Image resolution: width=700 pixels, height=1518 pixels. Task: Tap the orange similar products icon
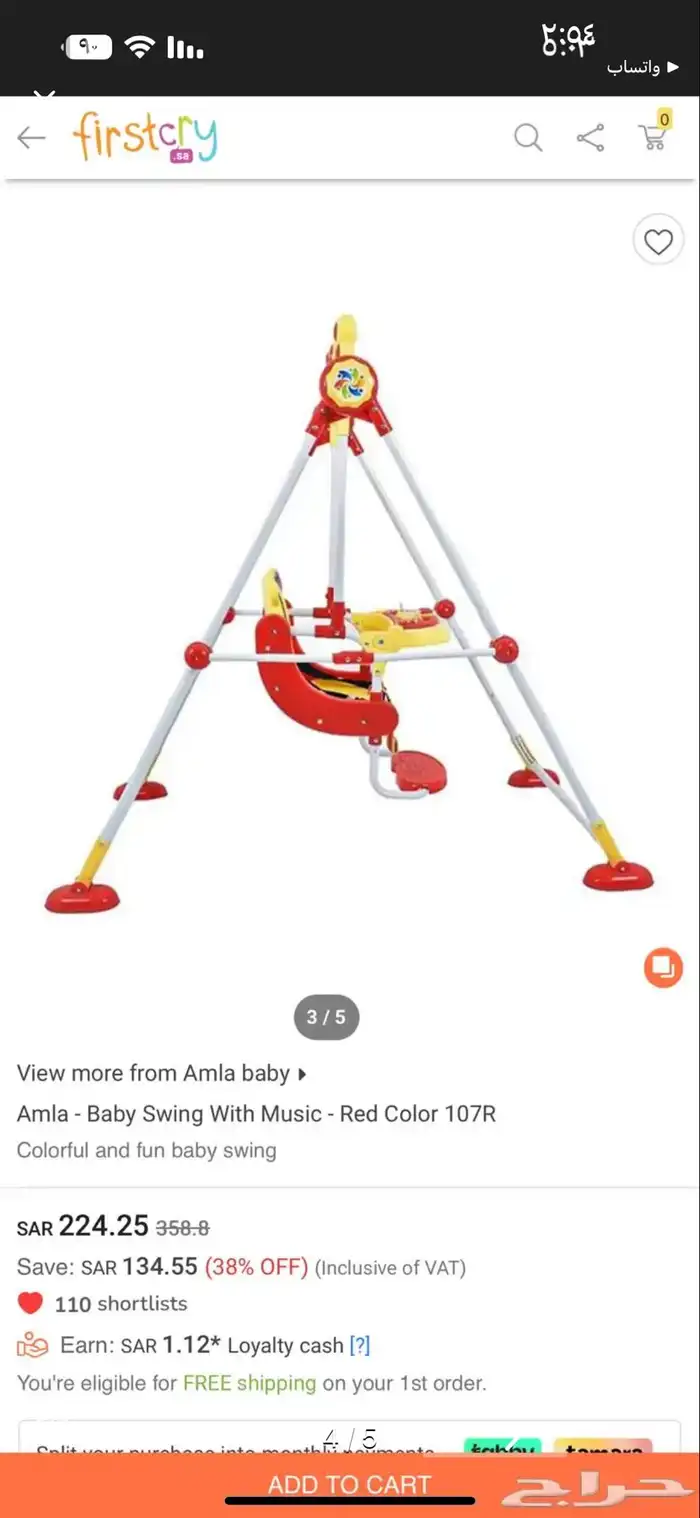pyautogui.click(x=663, y=967)
